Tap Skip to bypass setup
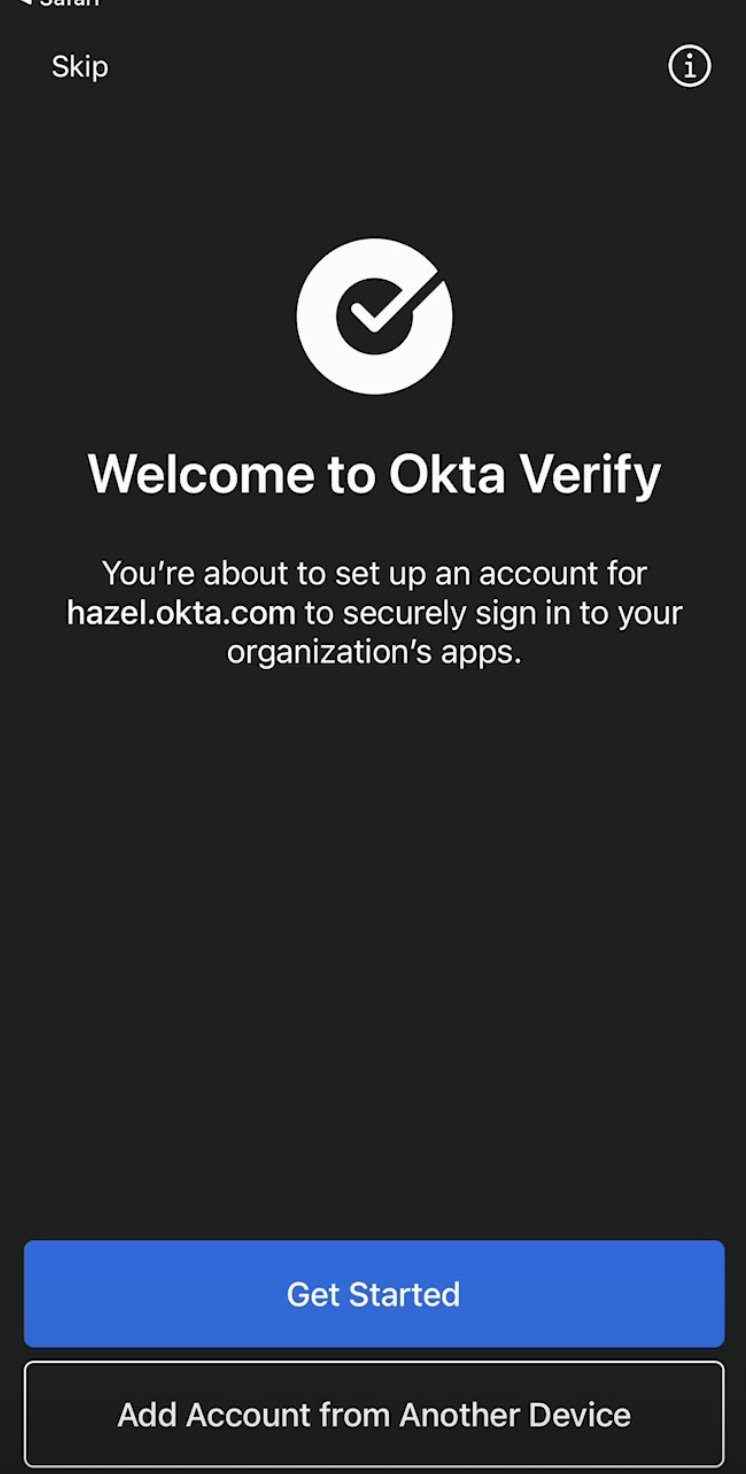 pos(80,67)
